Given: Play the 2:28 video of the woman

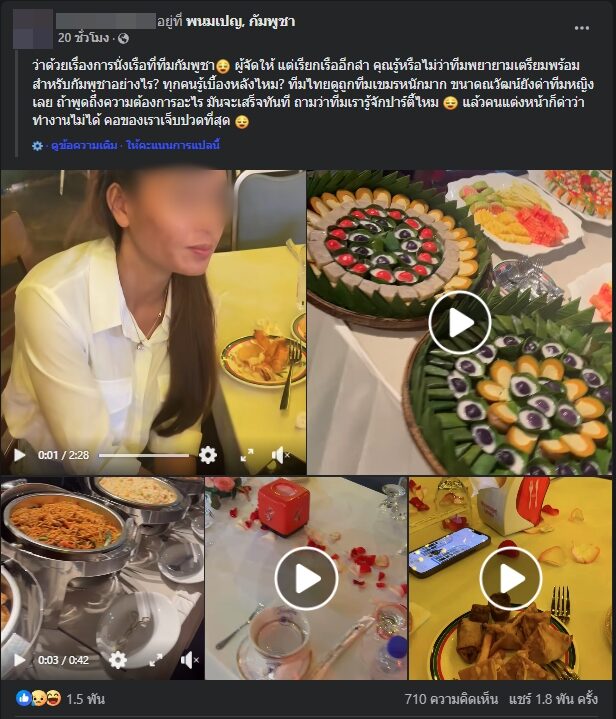Looking at the screenshot, I should point(19,455).
